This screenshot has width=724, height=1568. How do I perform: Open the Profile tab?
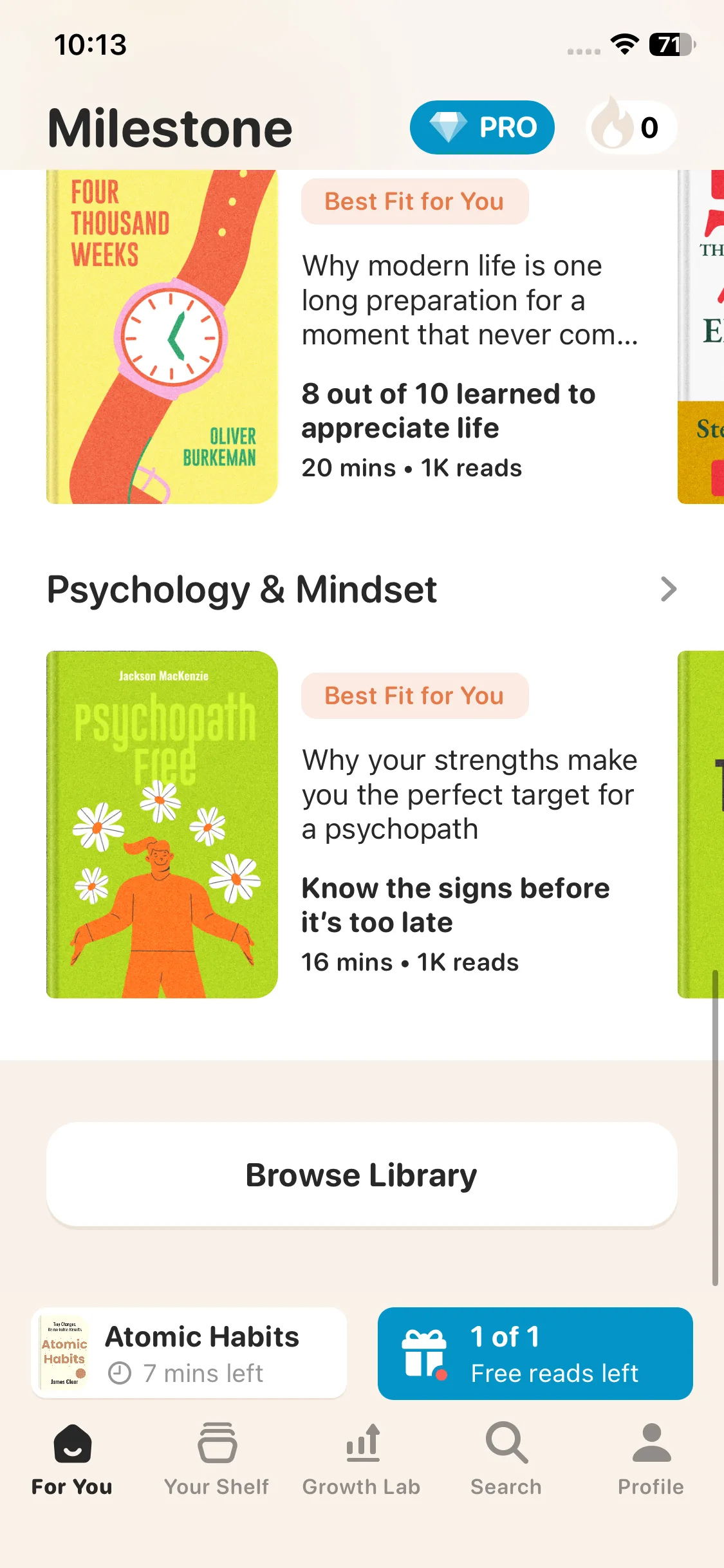coord(651,1459)
